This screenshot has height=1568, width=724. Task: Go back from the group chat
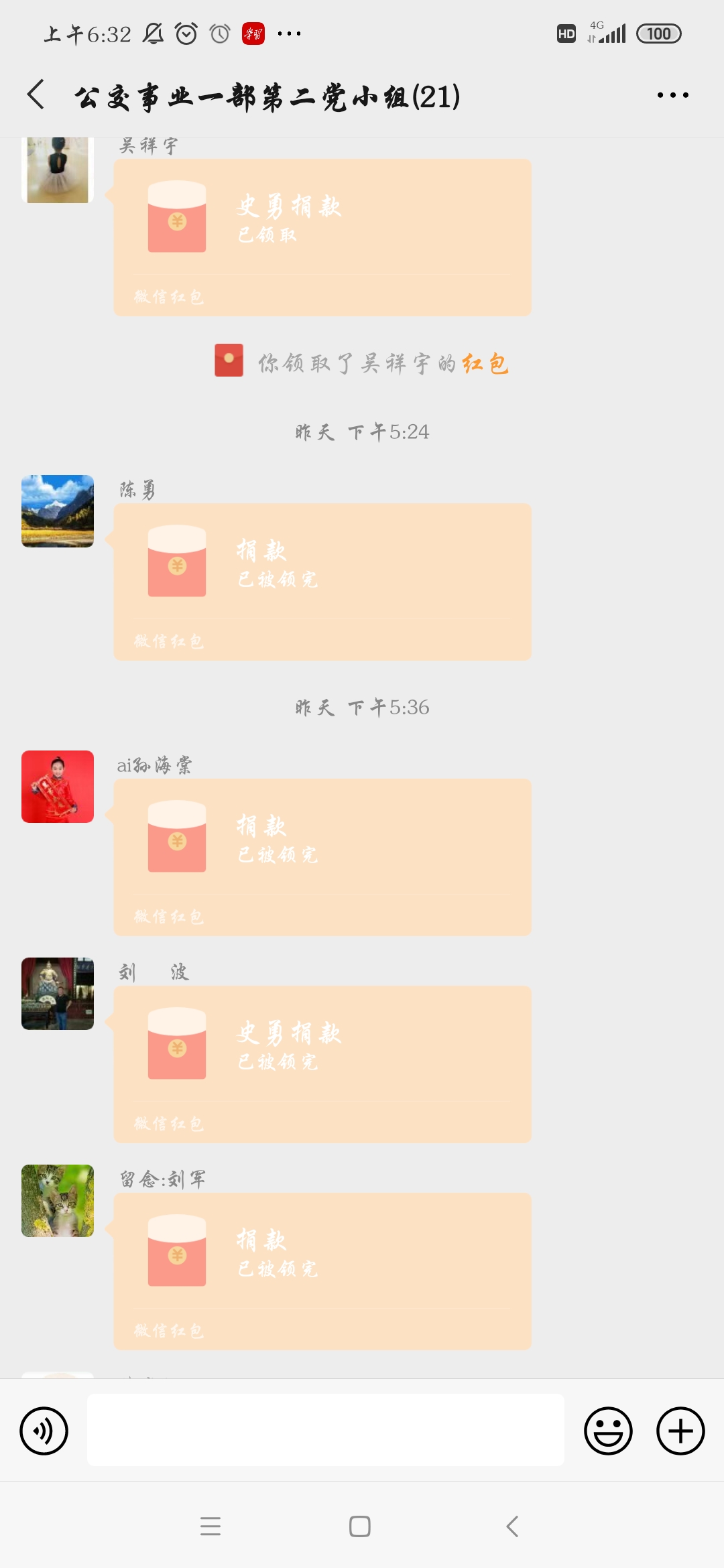tap(36, 94)
